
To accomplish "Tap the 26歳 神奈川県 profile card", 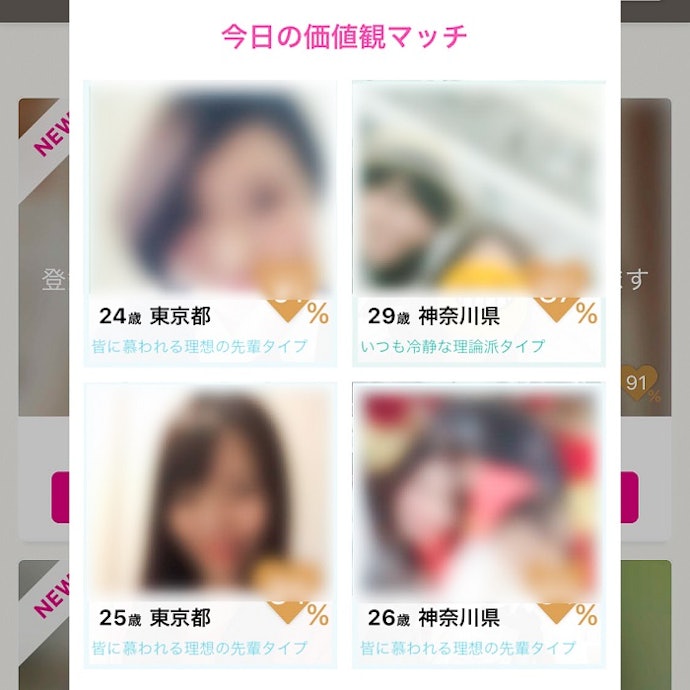I will (x=478, y=522).
